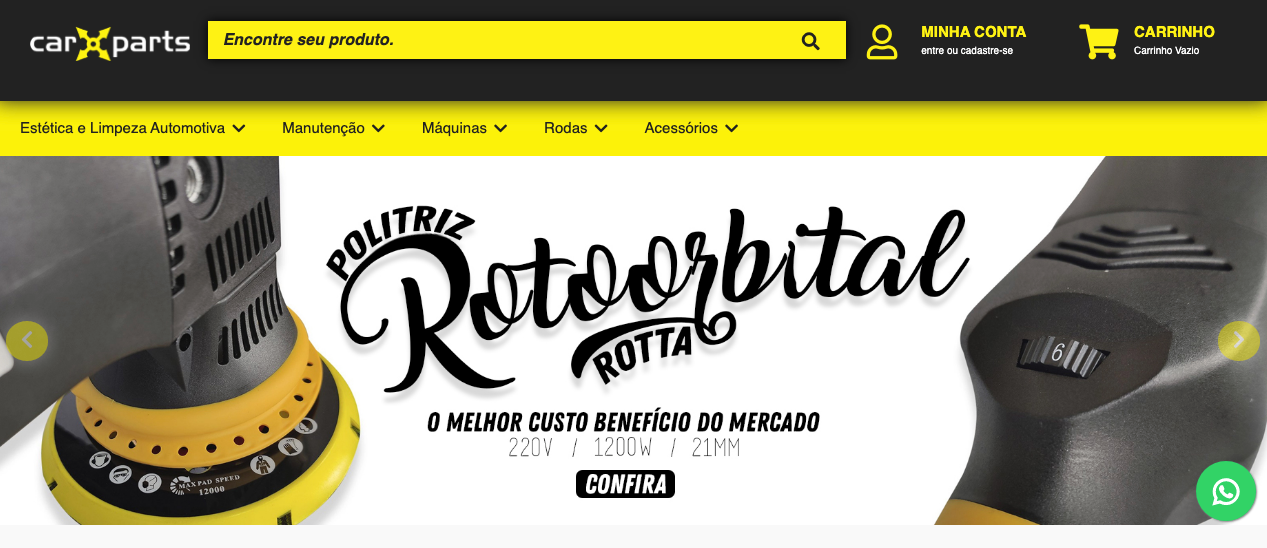Expand the Manutenção menu

[333, 128]
